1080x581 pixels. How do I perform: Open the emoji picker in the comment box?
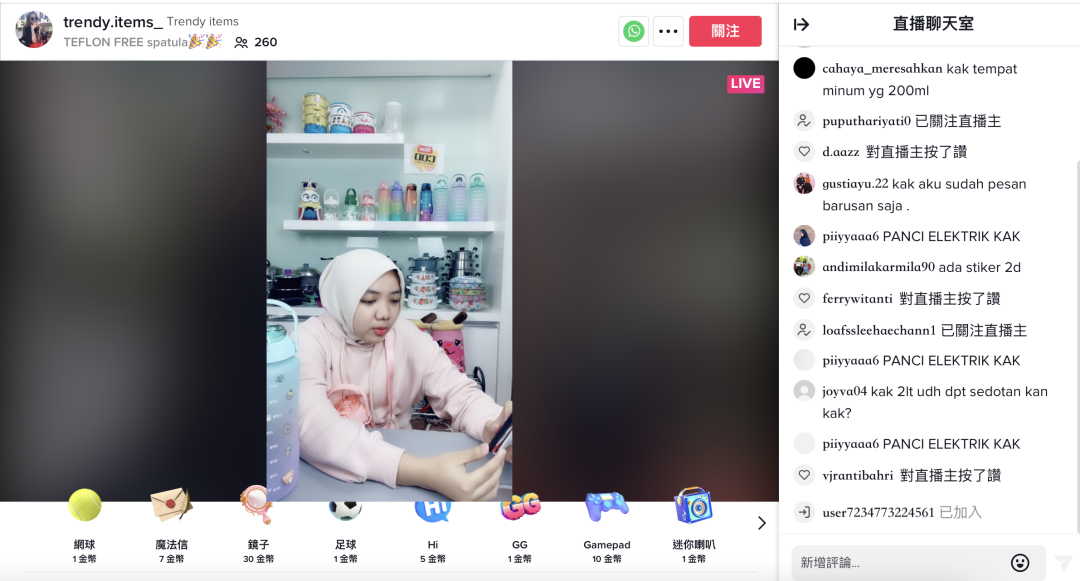click(x=1020, y=563)
